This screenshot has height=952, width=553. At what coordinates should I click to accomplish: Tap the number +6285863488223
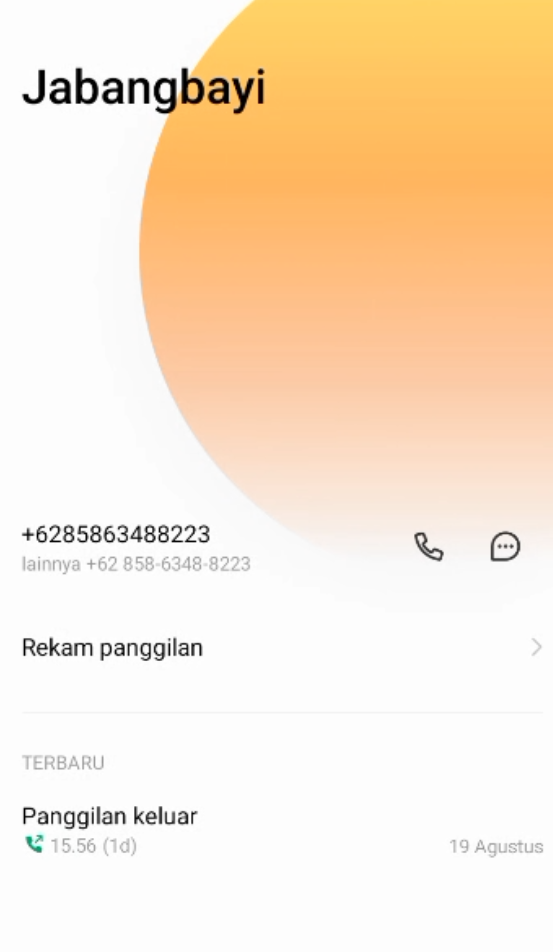pos(116,534)
